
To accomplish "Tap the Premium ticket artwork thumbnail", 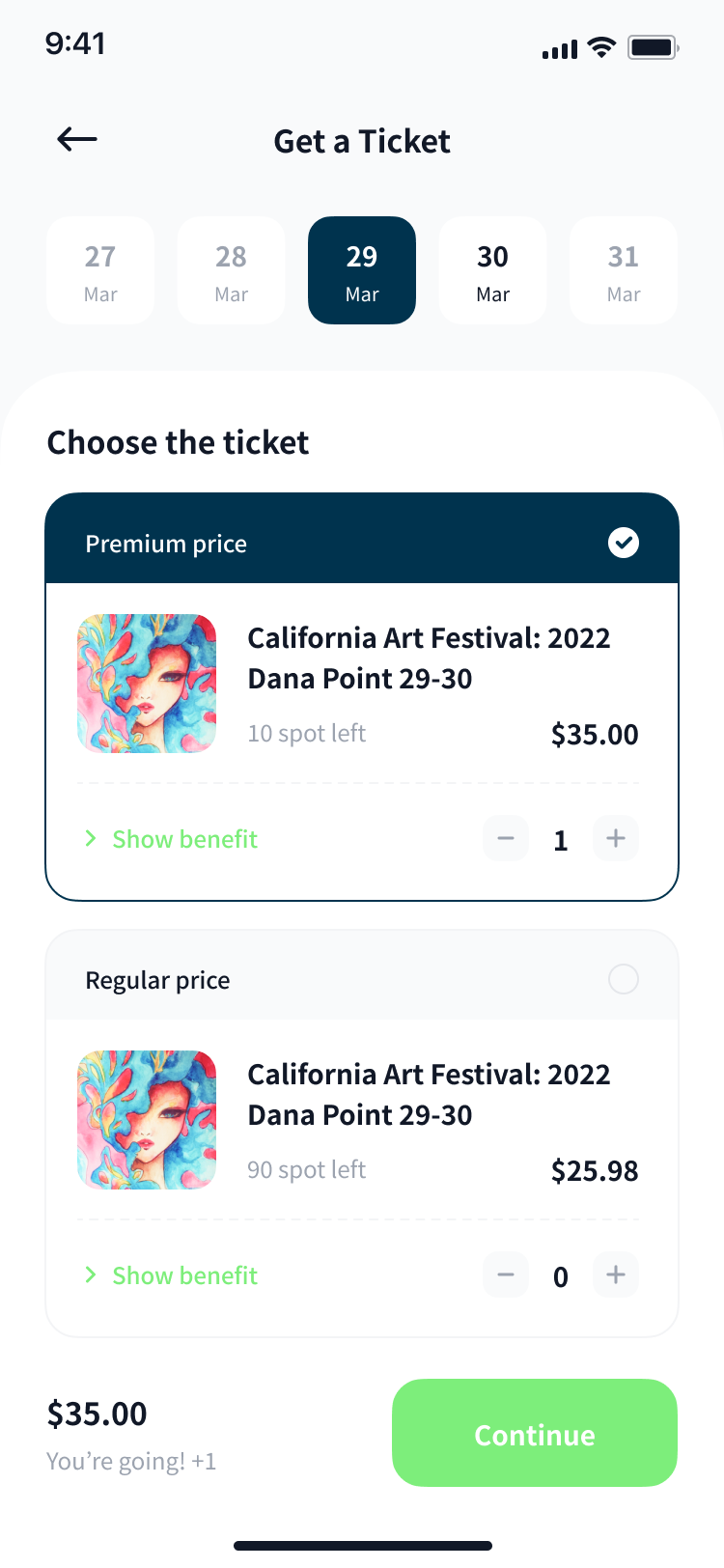I will tap(147, 683).
